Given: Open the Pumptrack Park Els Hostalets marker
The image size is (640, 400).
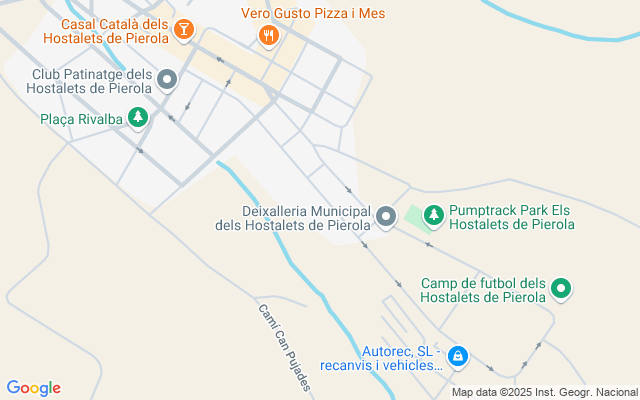Looking at the screenshot, I should point(433,215).
